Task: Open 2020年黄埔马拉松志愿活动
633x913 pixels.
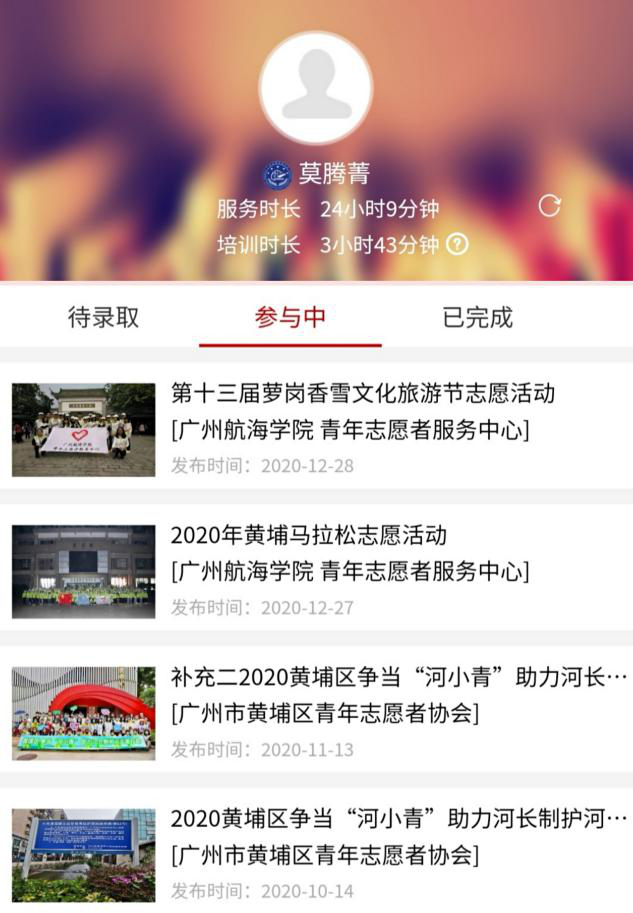Action: point(308,535)
